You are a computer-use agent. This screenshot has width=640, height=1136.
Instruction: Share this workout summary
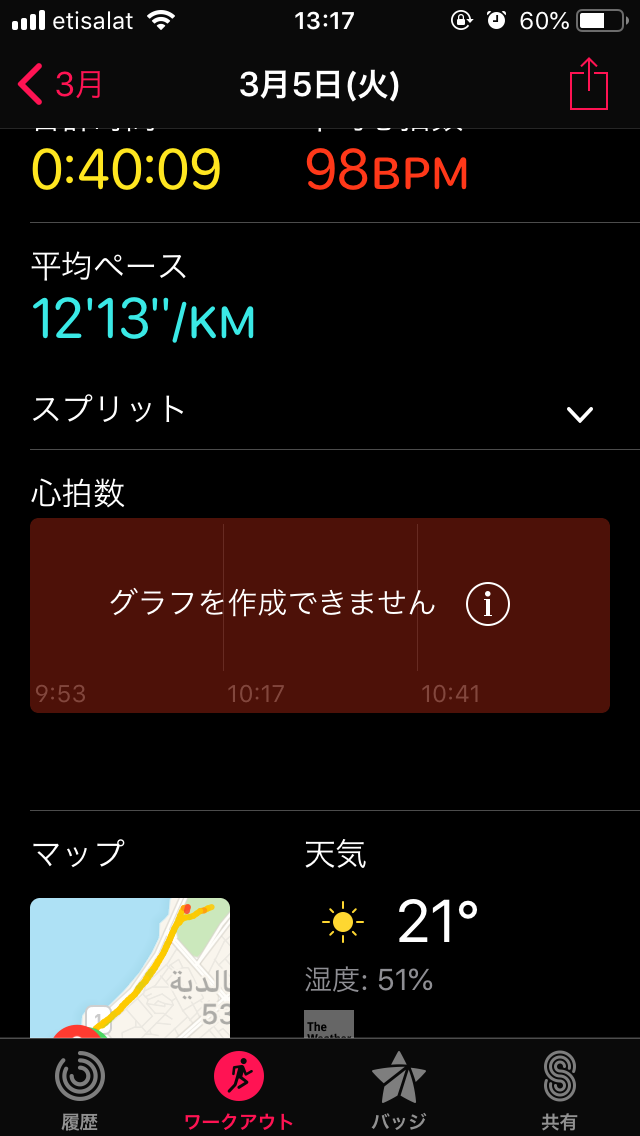[x=589, y=85]
